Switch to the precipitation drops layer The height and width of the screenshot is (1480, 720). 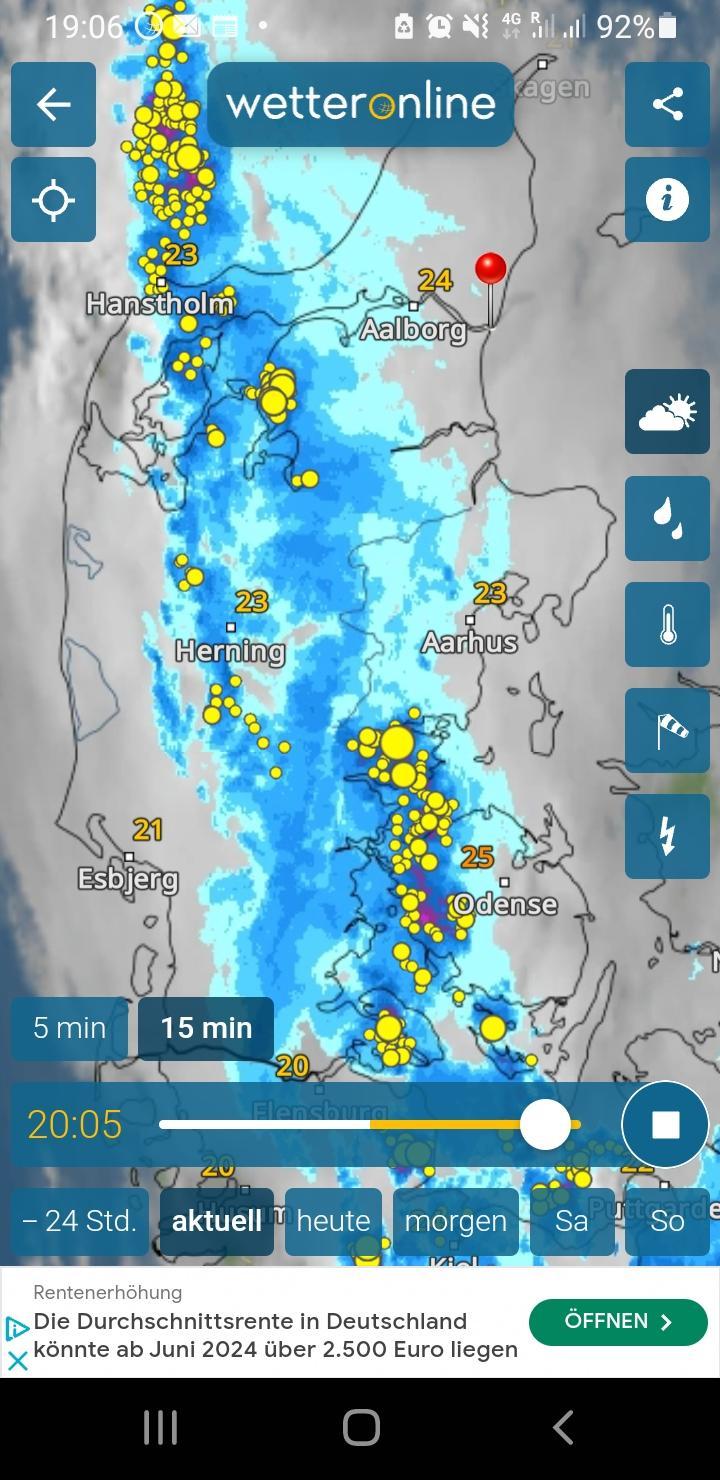667,518
